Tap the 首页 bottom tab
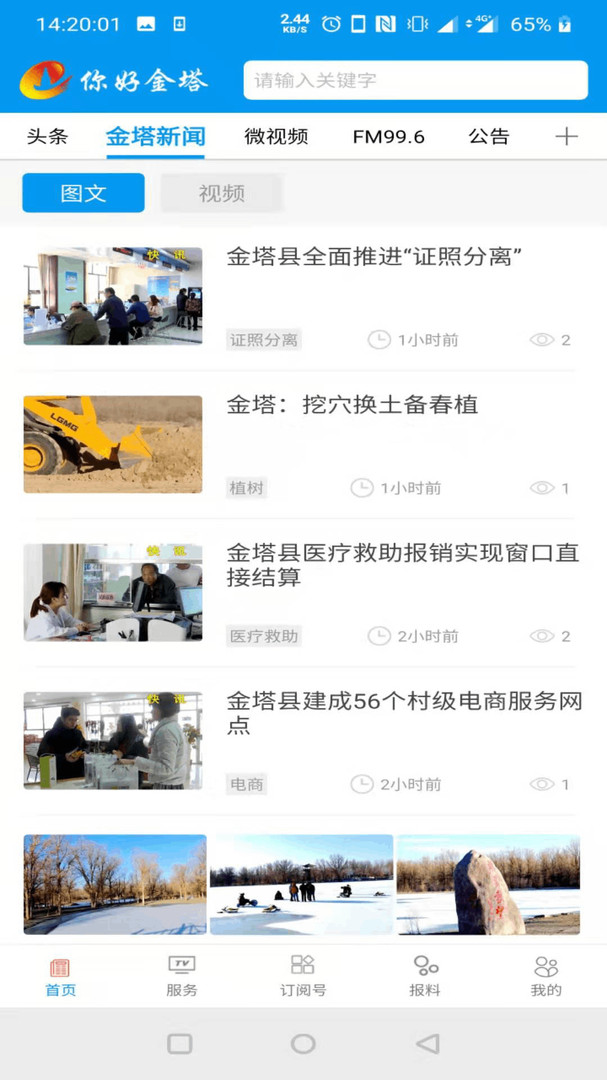The height and width of the screenshot is (1080, 607). pos(60,976)
